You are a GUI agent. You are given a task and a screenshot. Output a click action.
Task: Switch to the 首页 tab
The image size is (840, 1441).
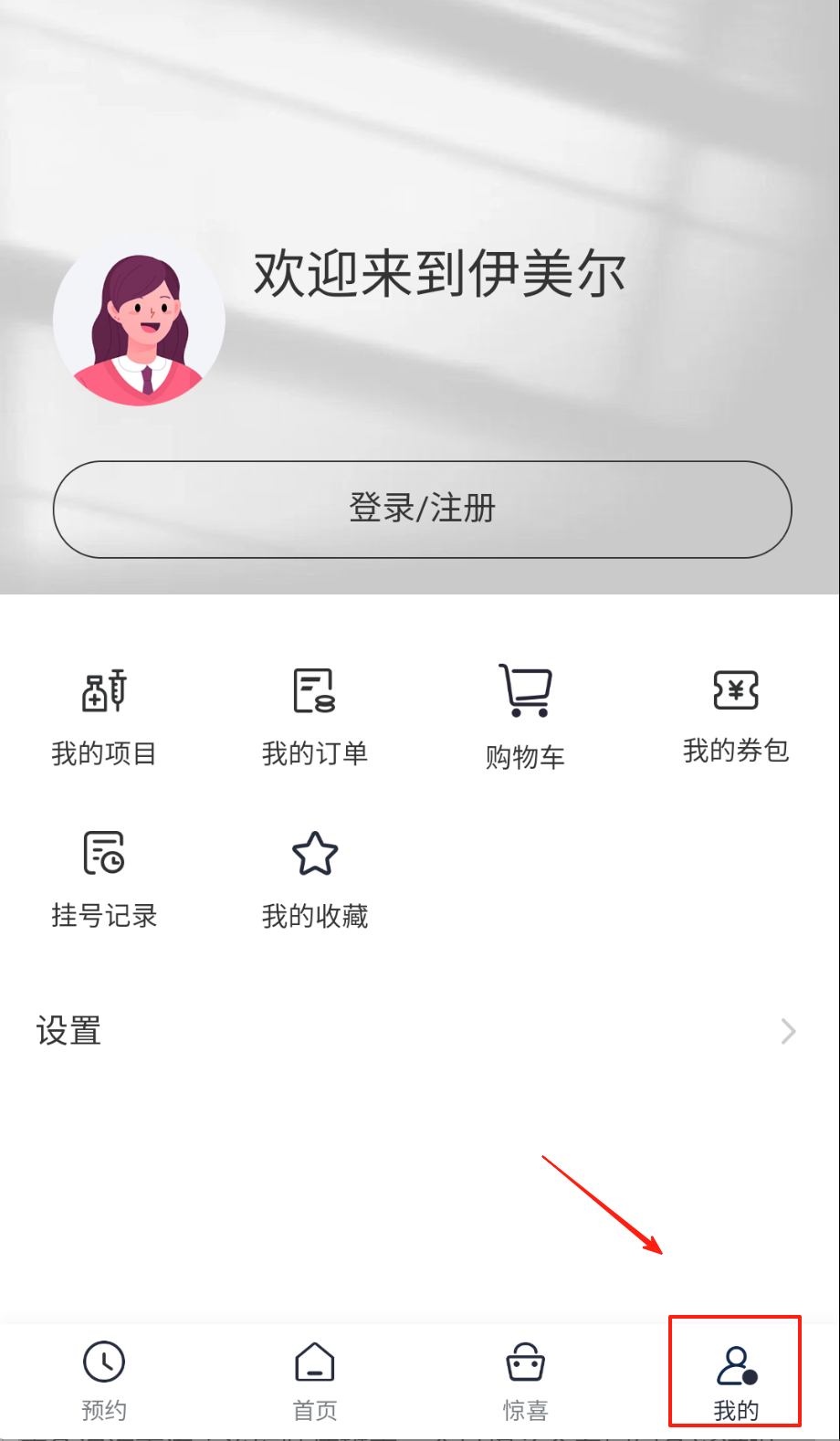point(315,1381)
